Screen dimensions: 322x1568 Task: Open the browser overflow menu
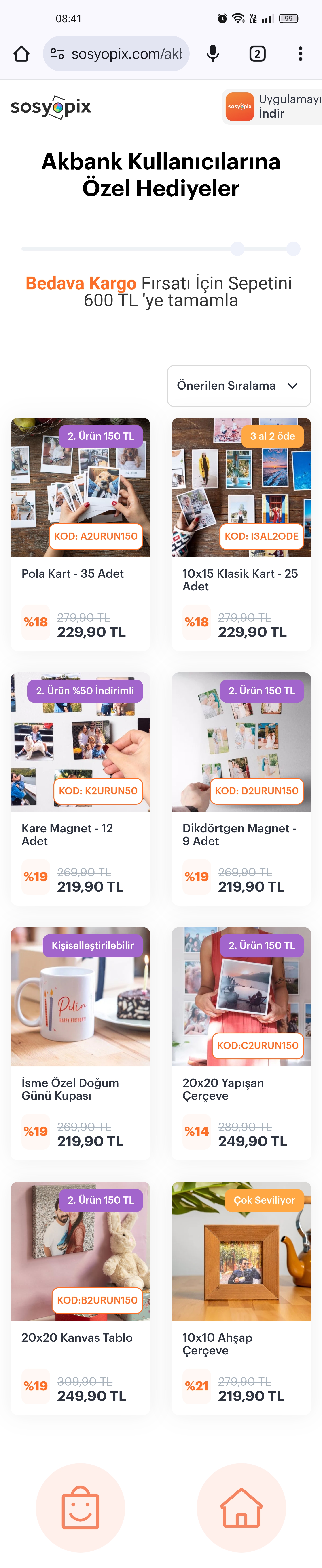coord(300,54)
